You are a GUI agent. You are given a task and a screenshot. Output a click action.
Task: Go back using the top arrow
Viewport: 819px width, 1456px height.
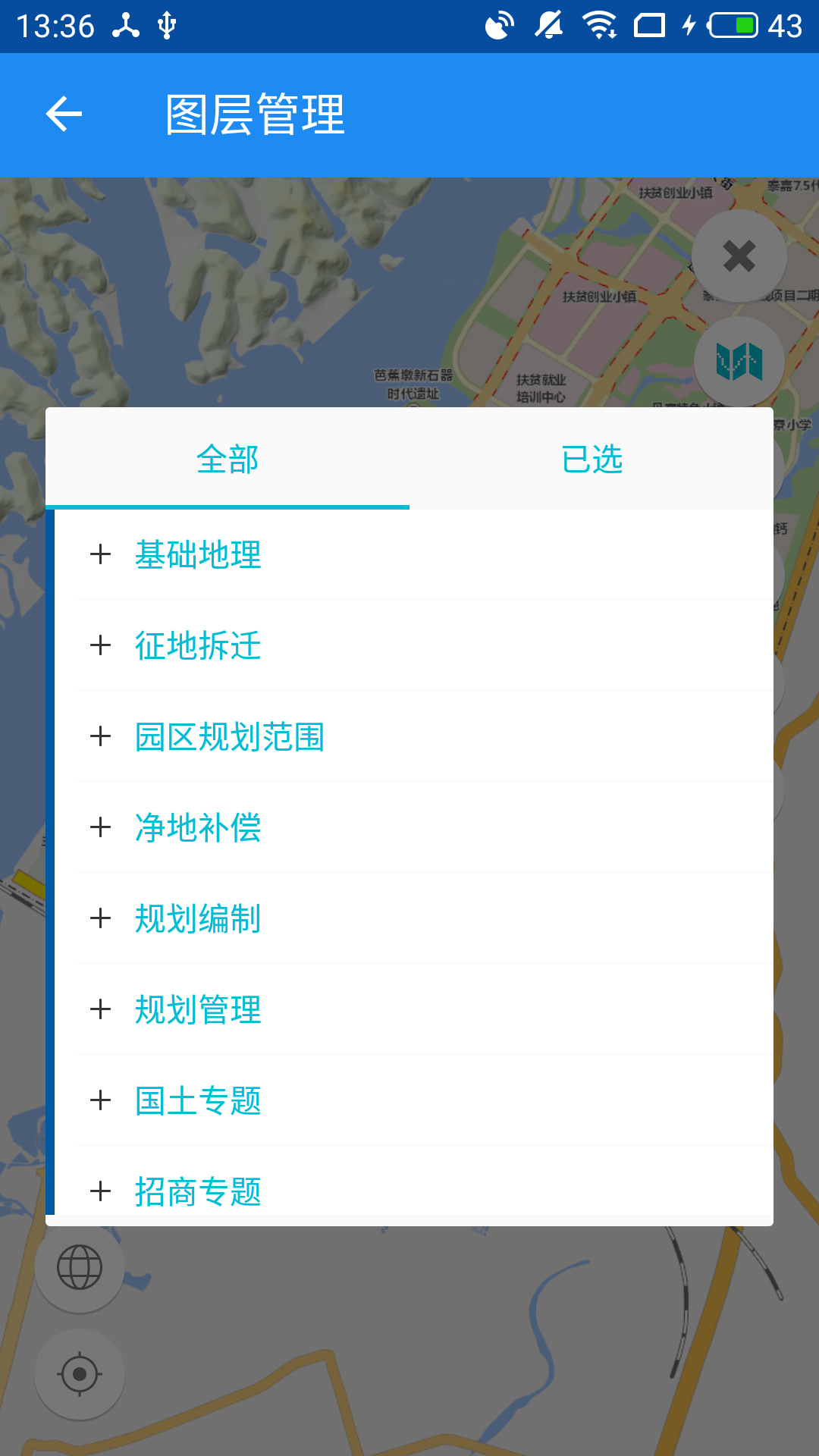[64, 115]
